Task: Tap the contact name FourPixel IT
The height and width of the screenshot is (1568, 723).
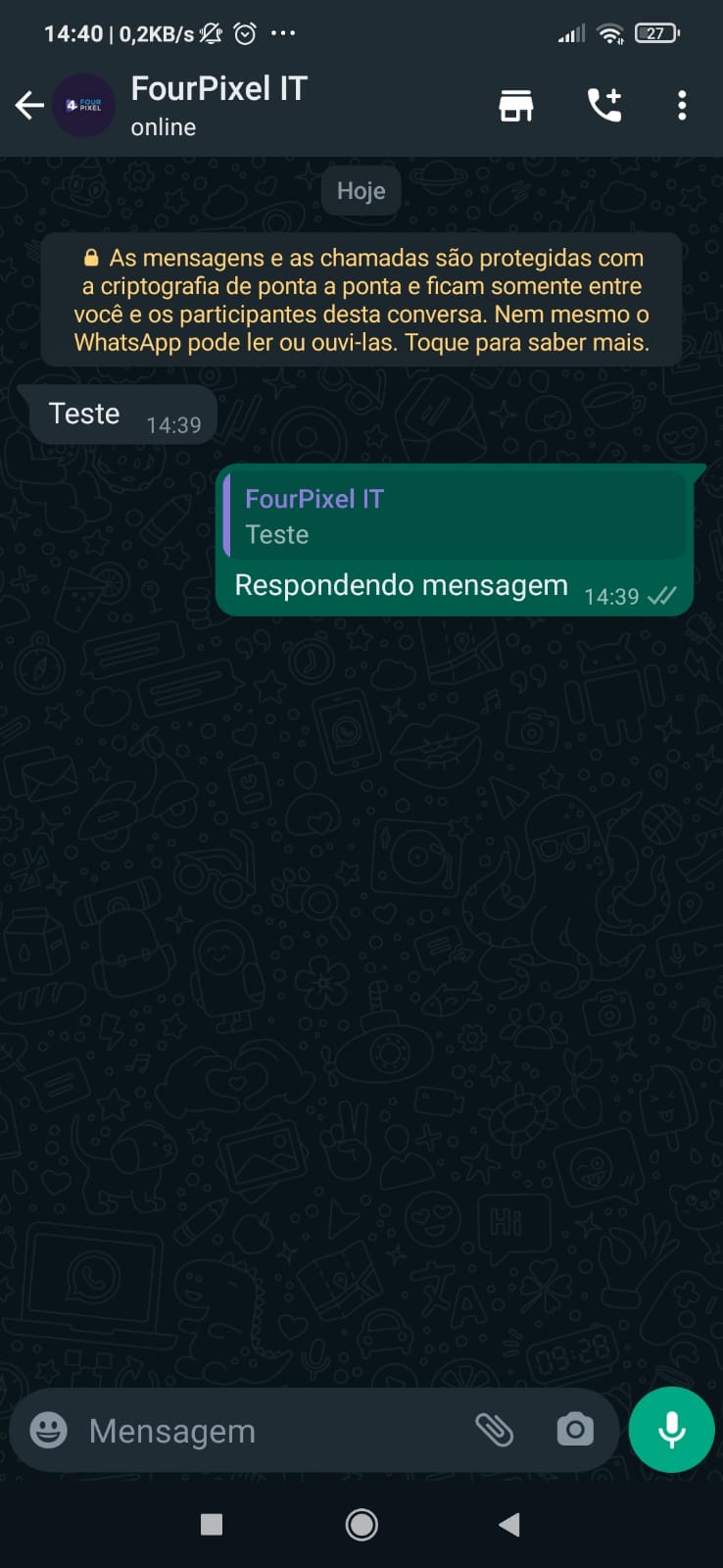Action: [218, 88]
